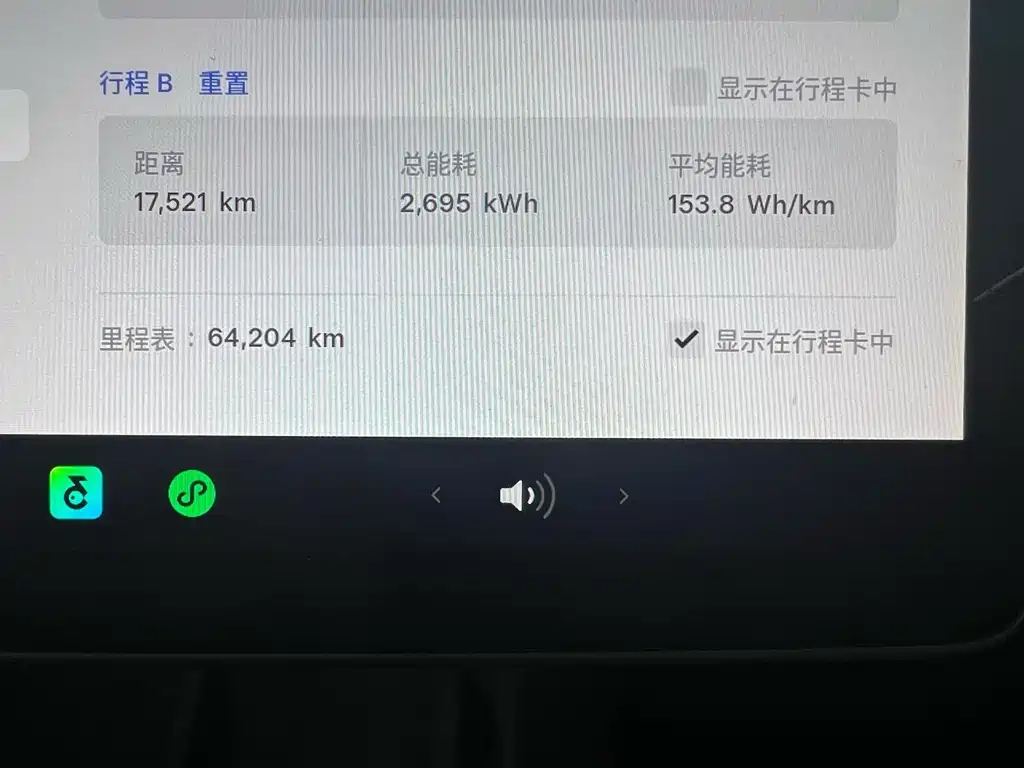This screenshot has width=1024, height=768.
Task: Check 显示在行程卡中 for Trip B
Action: click(x=688, y=88)
